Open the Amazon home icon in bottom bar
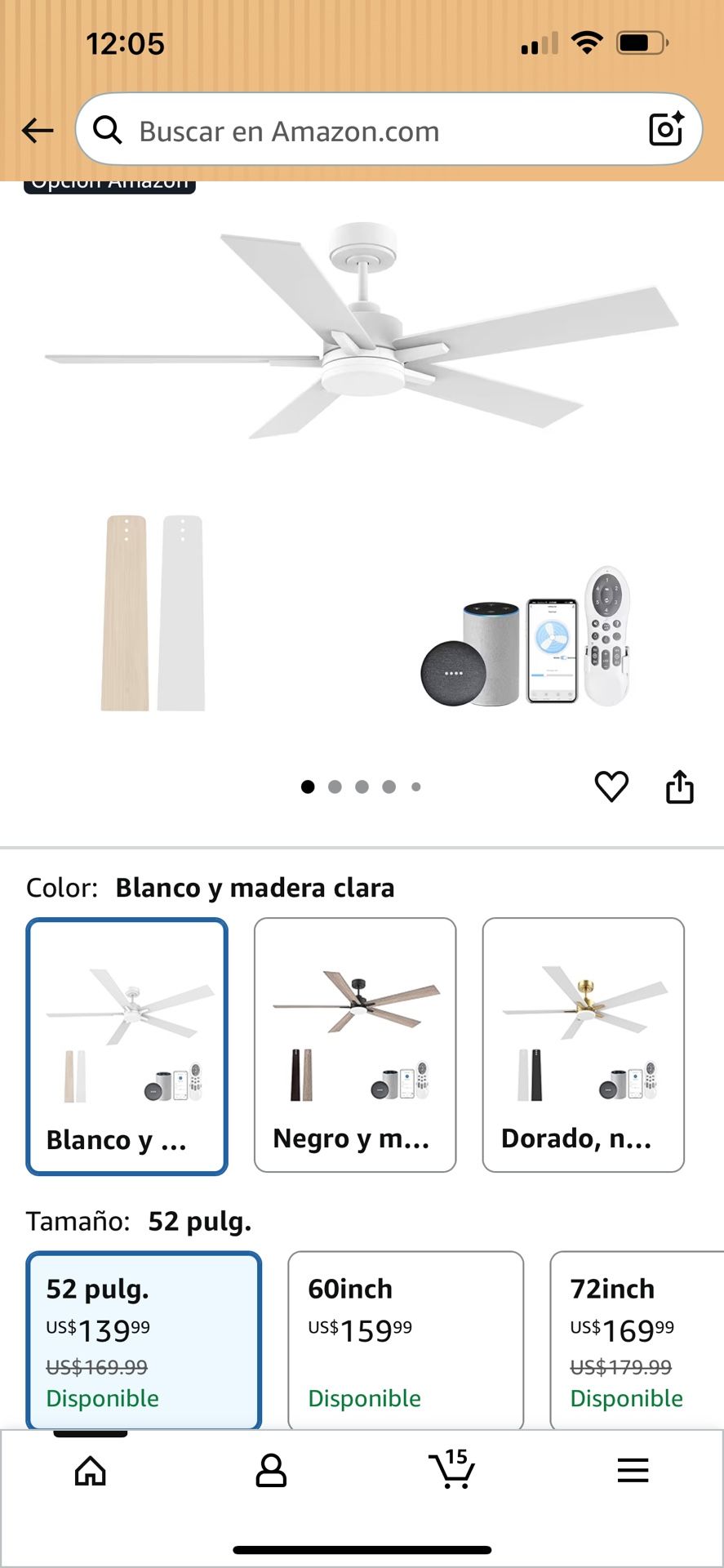This screenshot has width=724, height=1568. [91, 1470]
